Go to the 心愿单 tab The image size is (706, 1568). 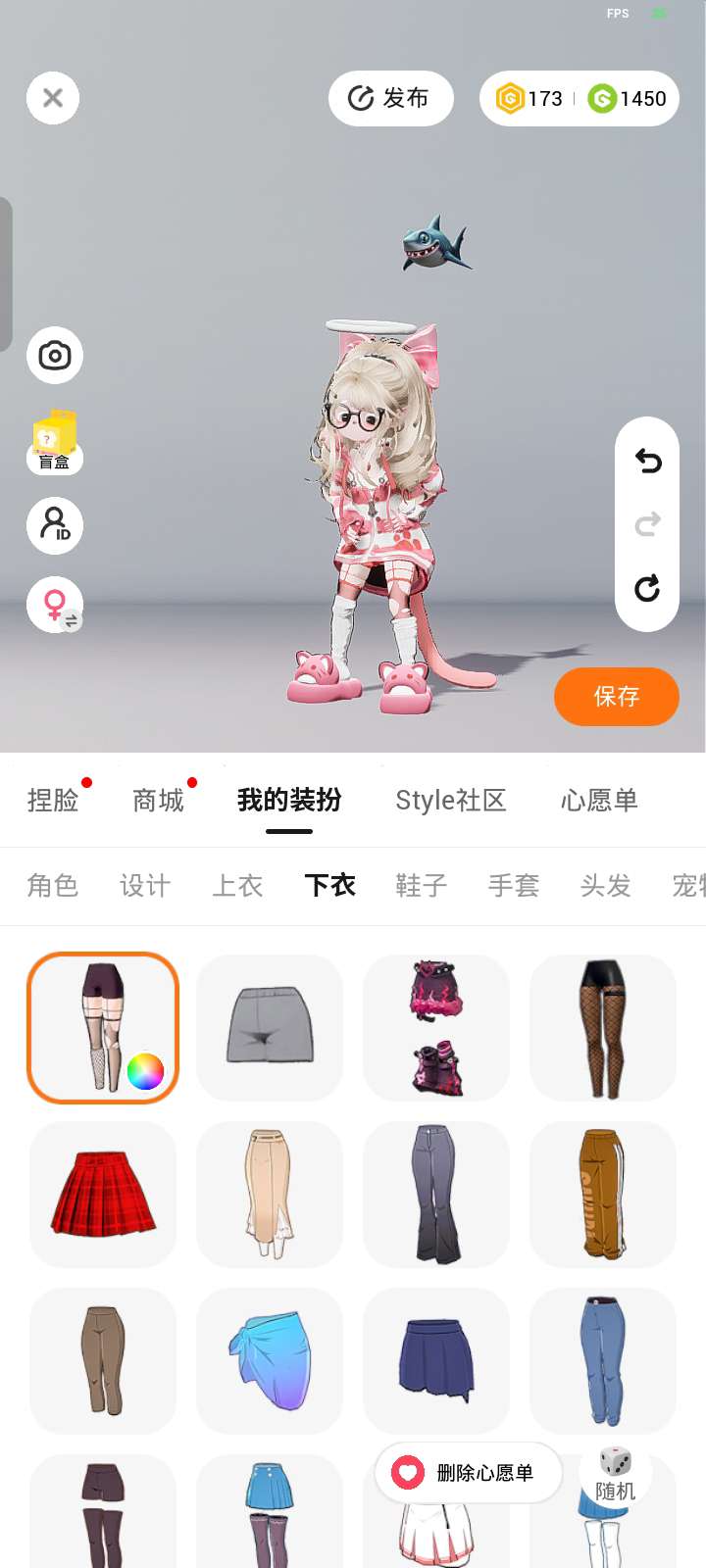pos(599,801)
